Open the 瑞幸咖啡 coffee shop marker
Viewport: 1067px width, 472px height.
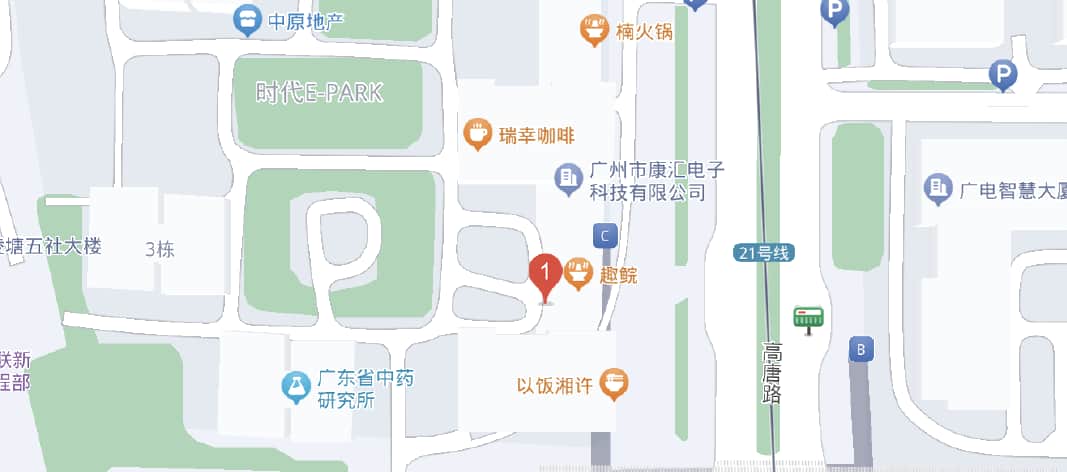click(478, 132)
